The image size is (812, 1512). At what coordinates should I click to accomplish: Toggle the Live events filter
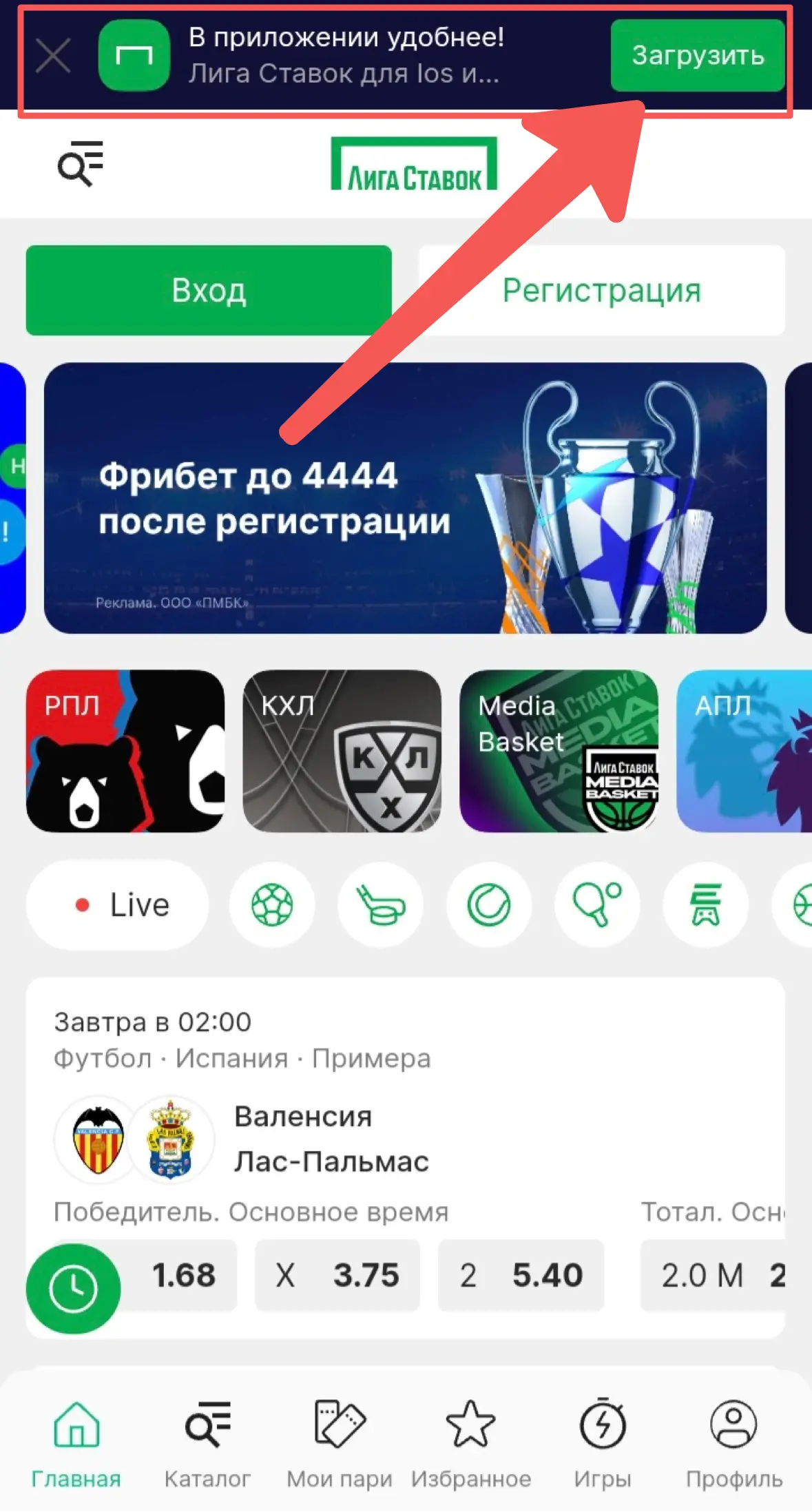(x=116, y=905)
